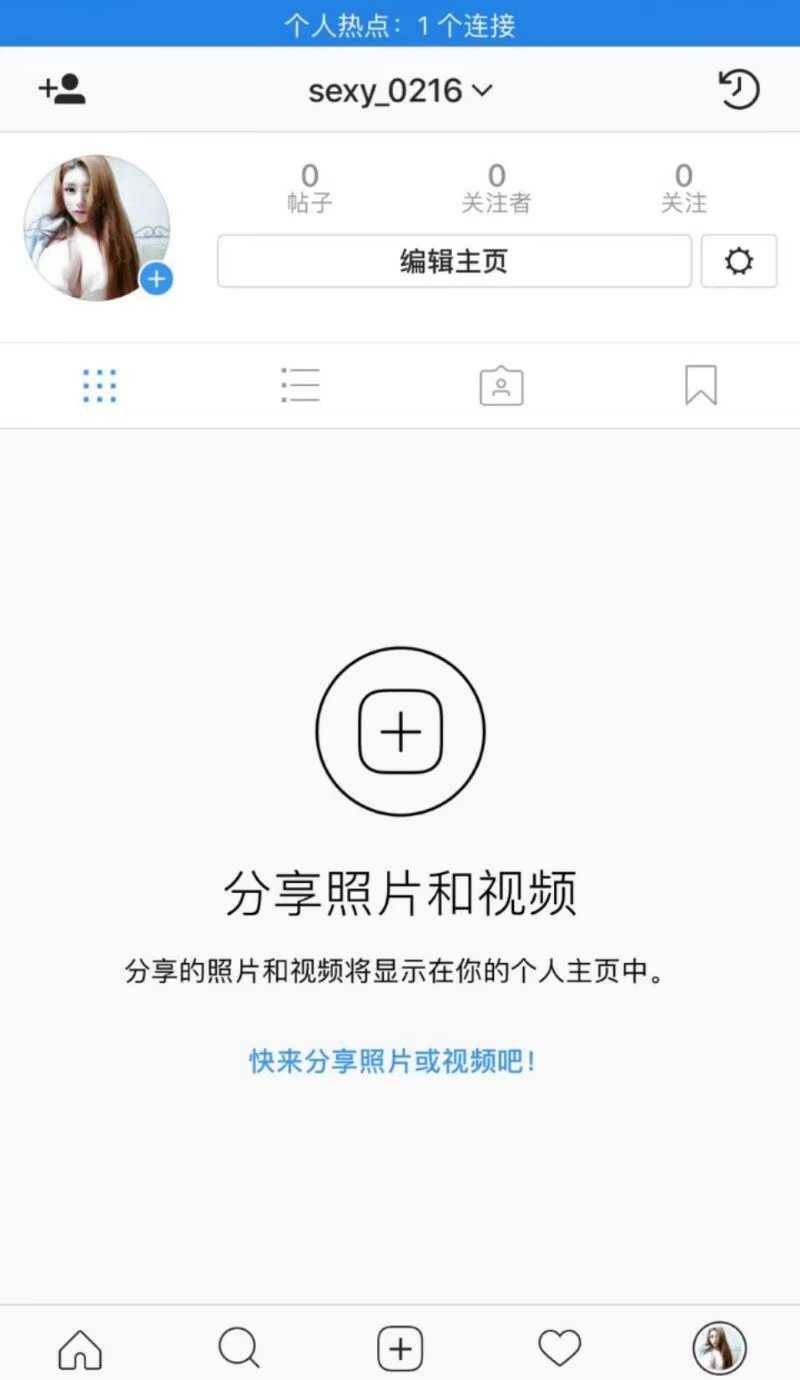Switch to the list view tab

pos(300,386)
